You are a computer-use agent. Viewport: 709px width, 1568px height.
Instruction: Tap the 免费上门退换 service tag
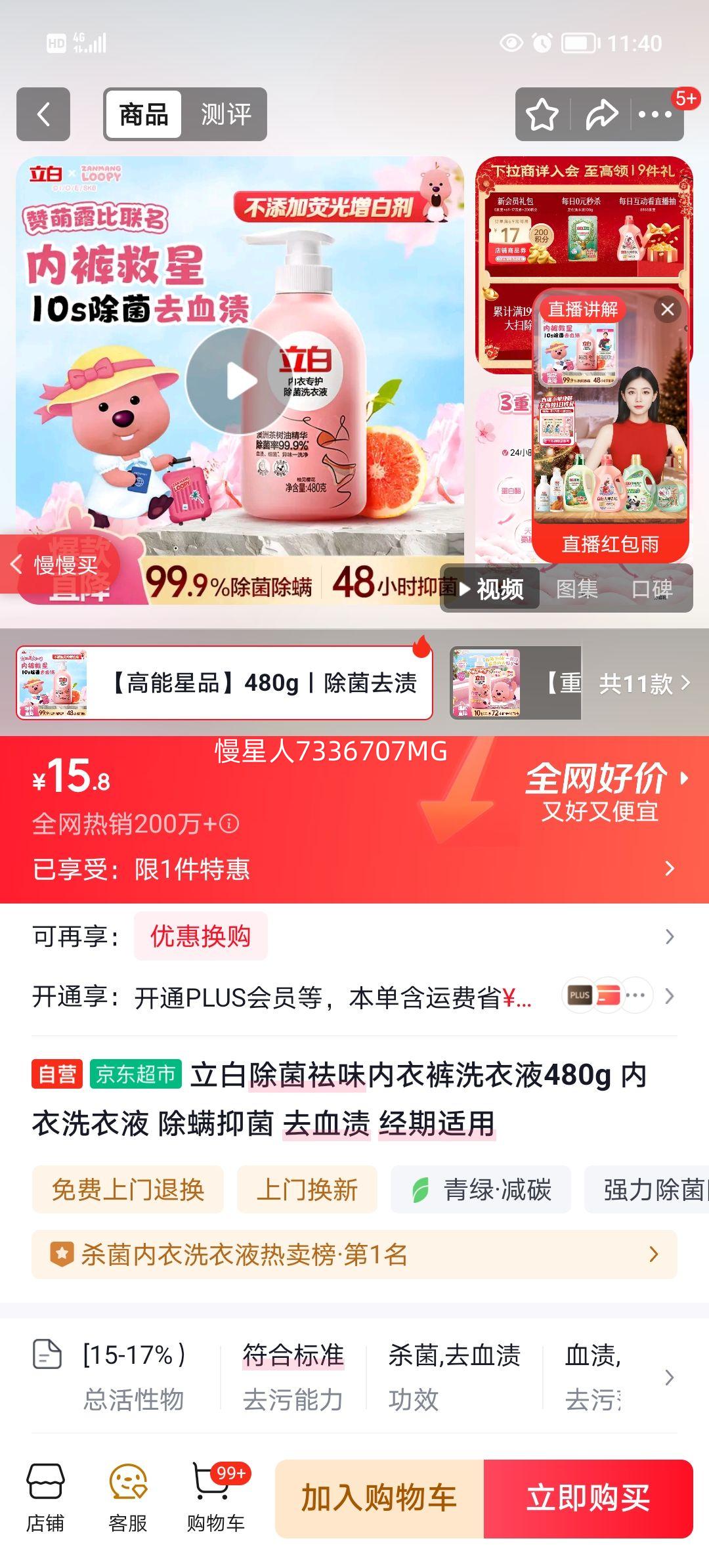tap(129, 1190)
